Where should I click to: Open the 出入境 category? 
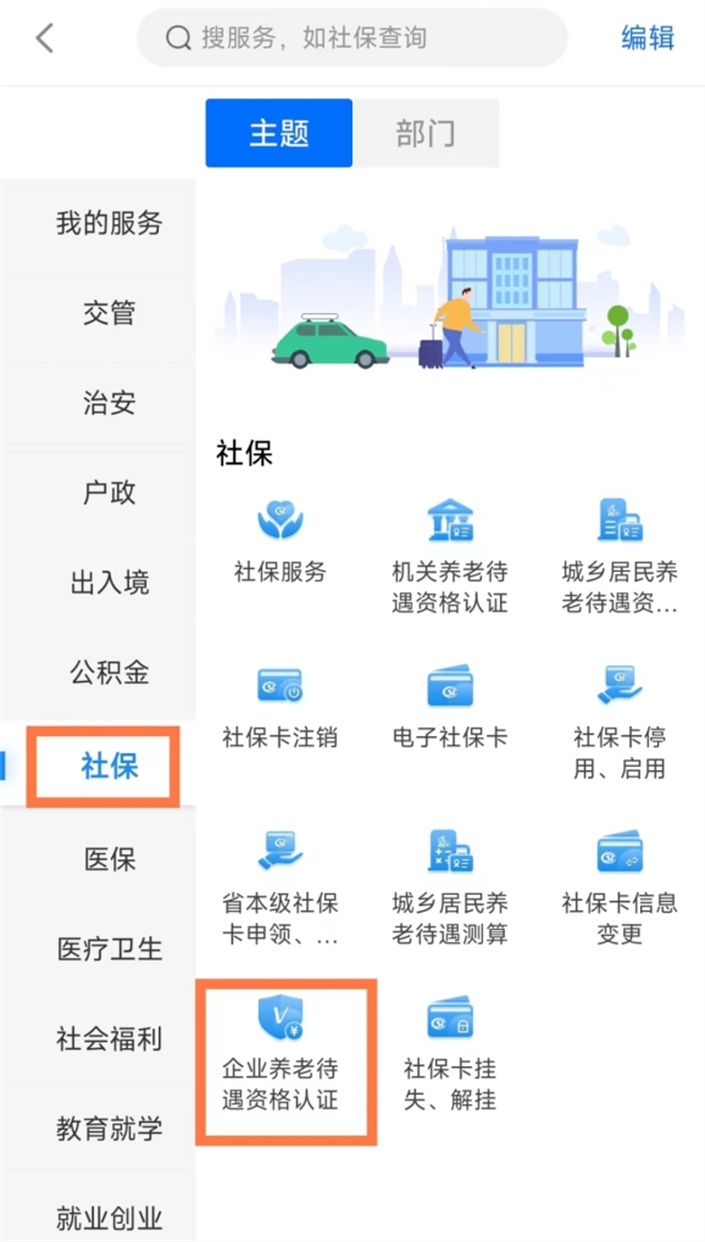(x=108, y=583)
